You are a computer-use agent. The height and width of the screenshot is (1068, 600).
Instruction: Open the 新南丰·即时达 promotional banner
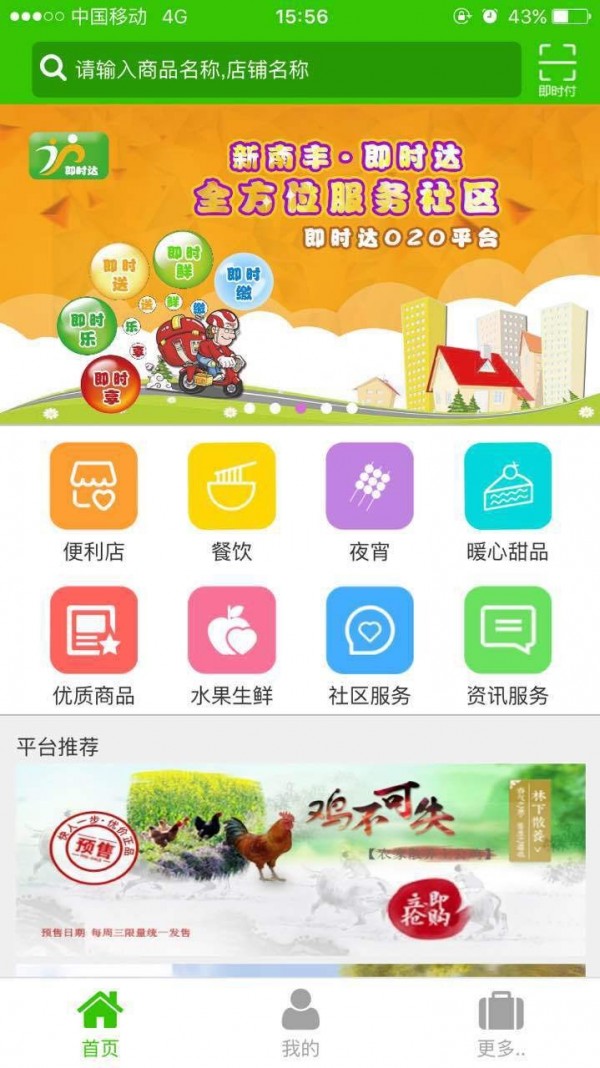tap(300, 265)
